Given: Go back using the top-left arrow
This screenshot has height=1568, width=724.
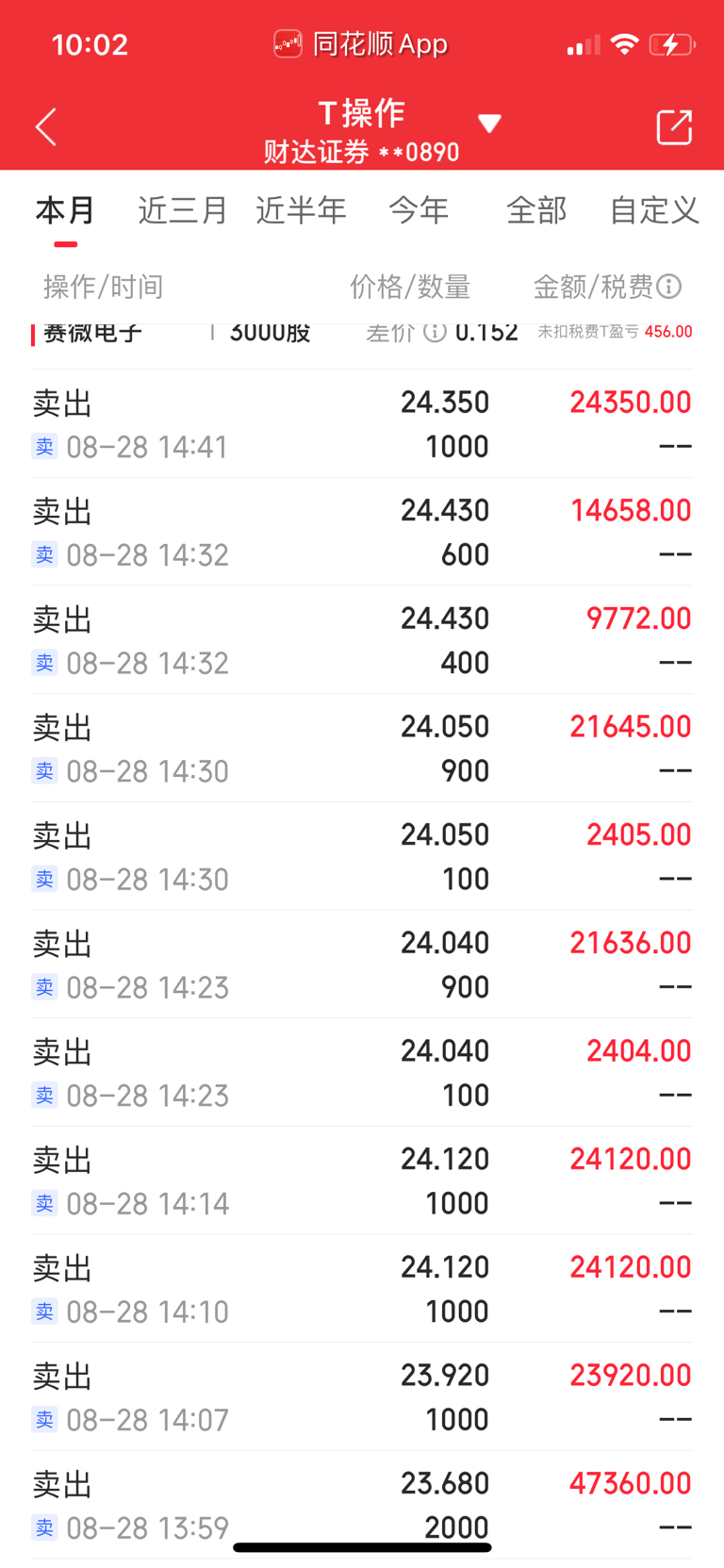Looking at the screenshot, I should [x=46, y=127].
